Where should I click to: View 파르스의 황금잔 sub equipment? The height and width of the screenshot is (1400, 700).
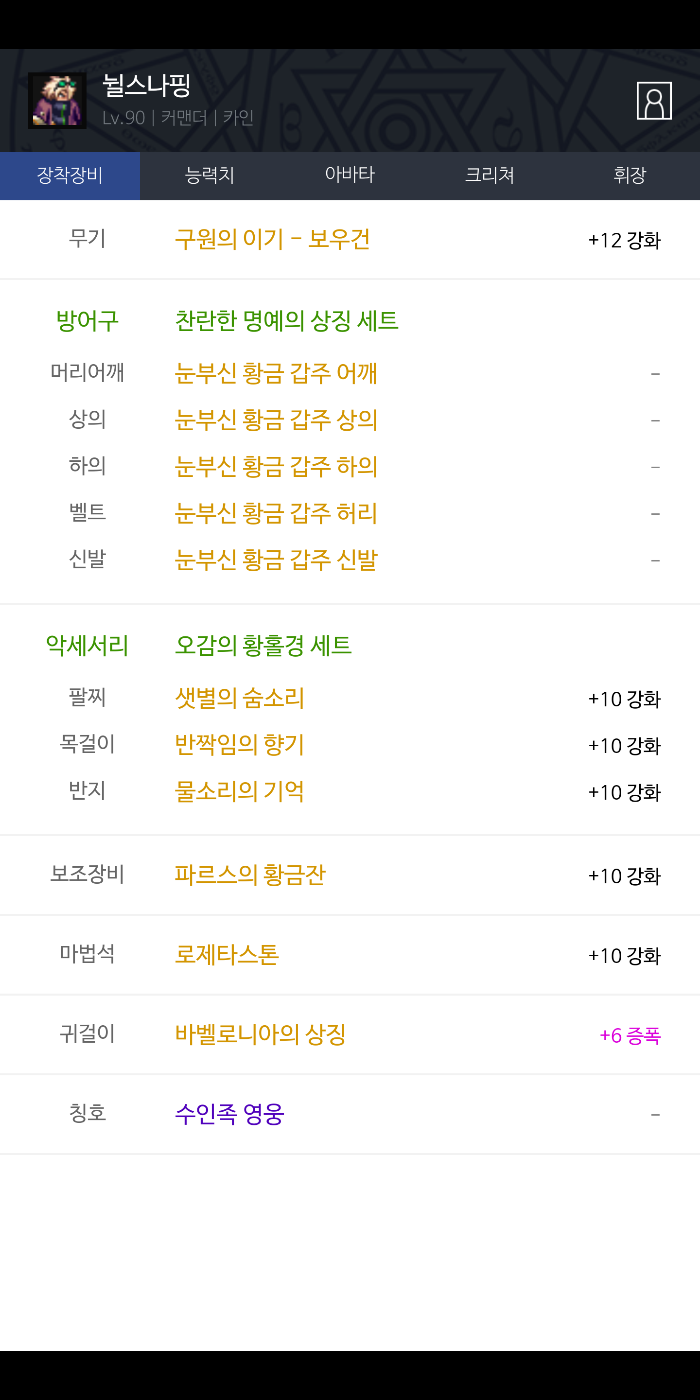click(250, 876)
